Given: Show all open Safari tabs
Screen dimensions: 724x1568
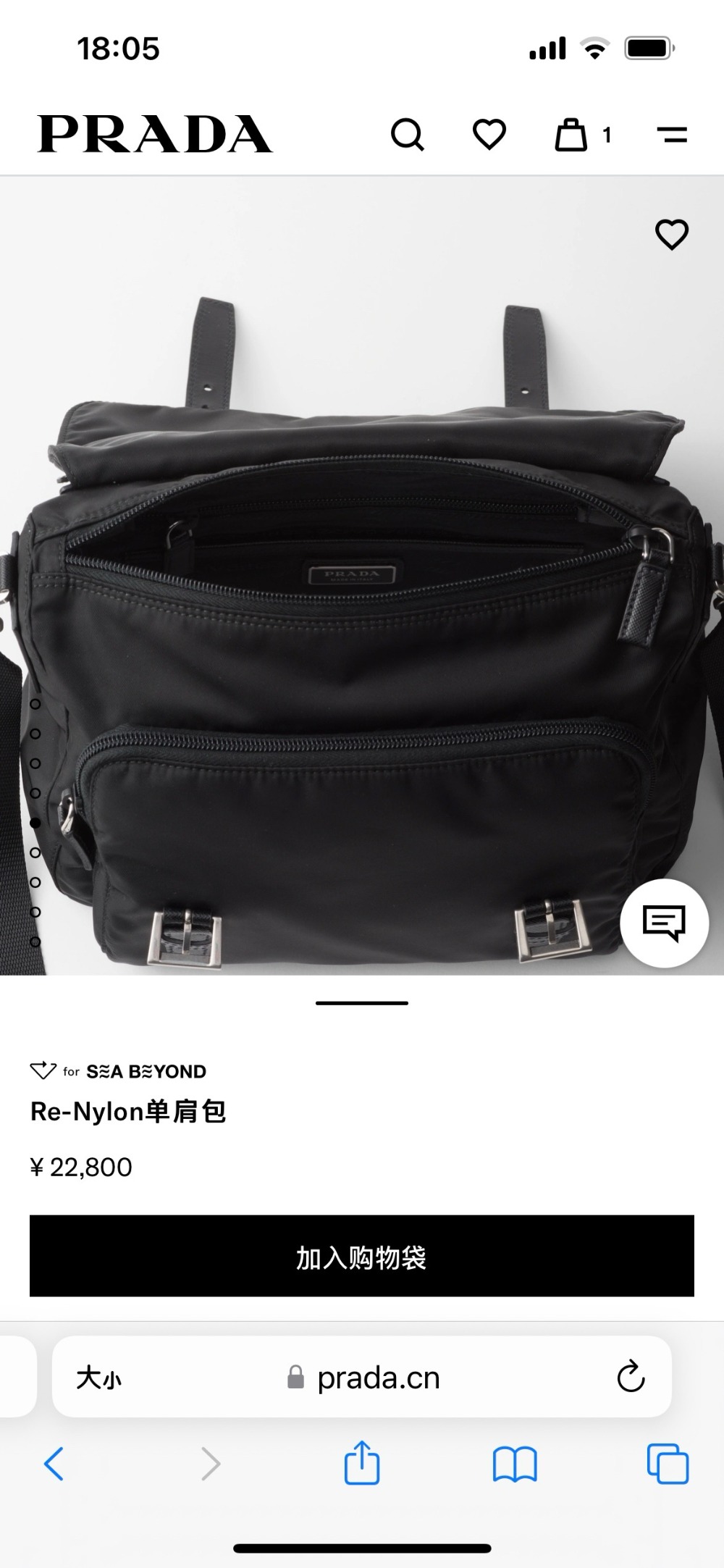Looking at the screenshot, I should click(x=668, y=1464).
